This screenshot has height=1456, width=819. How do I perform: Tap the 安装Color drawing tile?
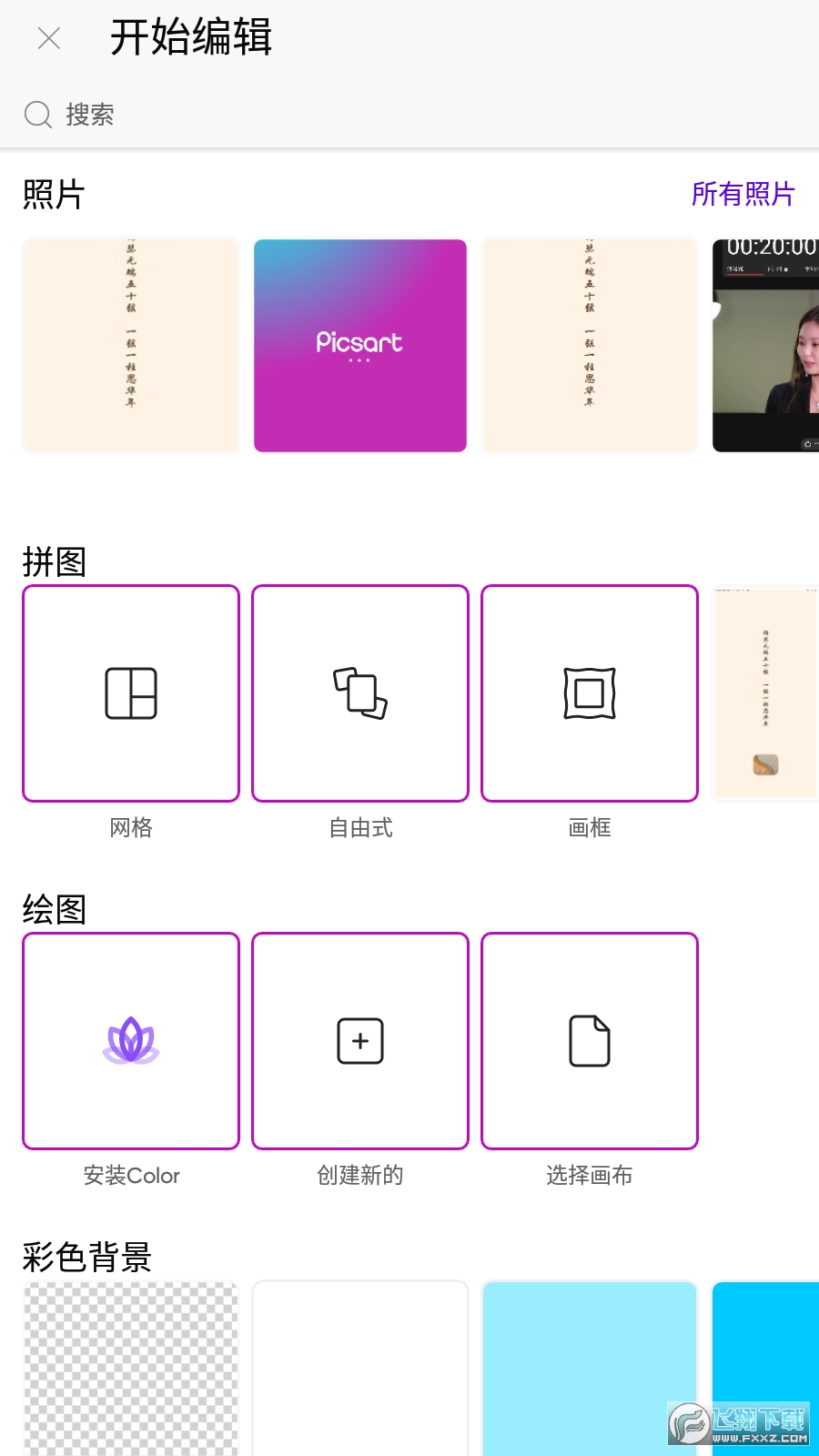131,1041
